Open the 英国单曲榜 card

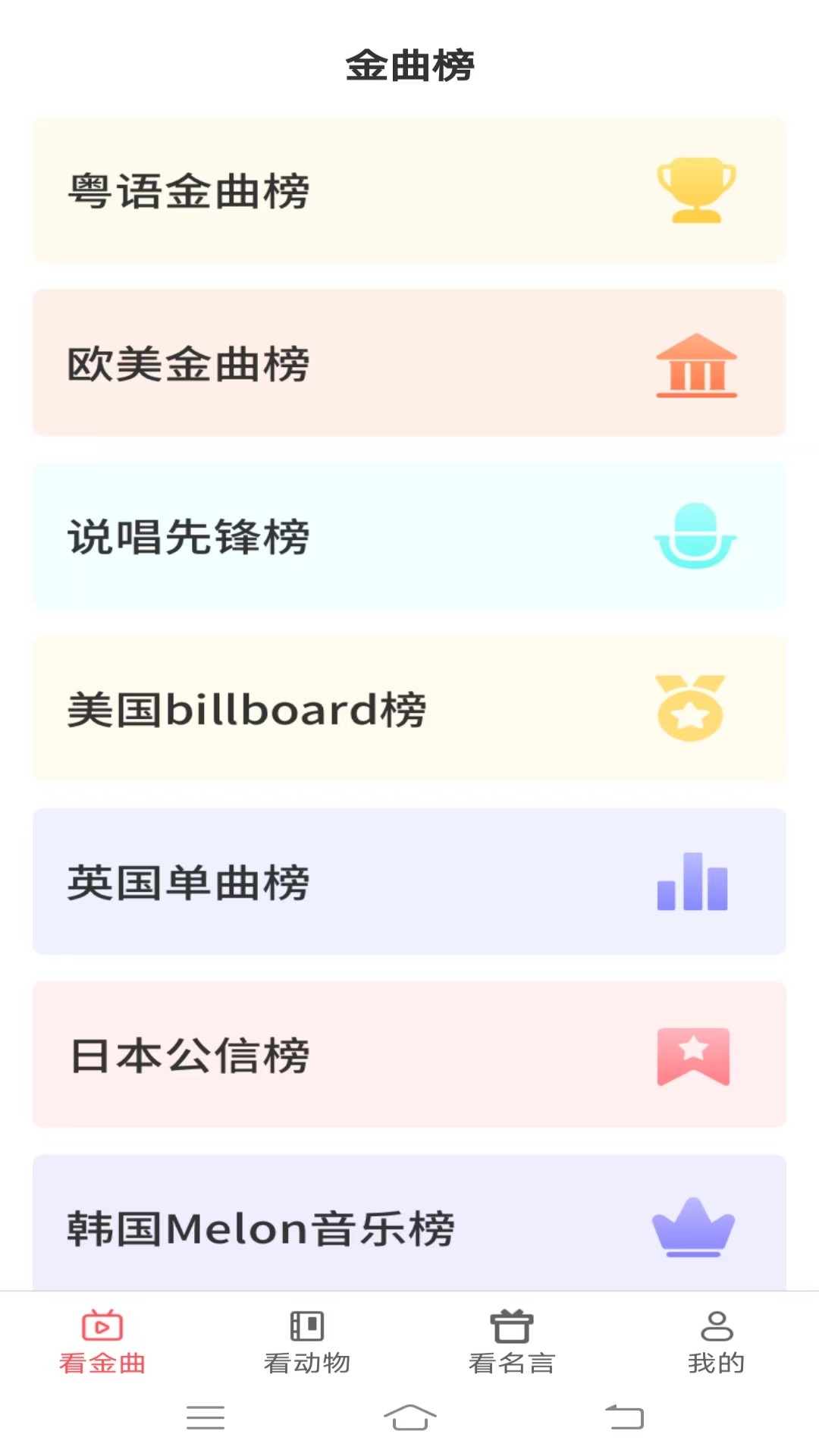coord(409,882)
